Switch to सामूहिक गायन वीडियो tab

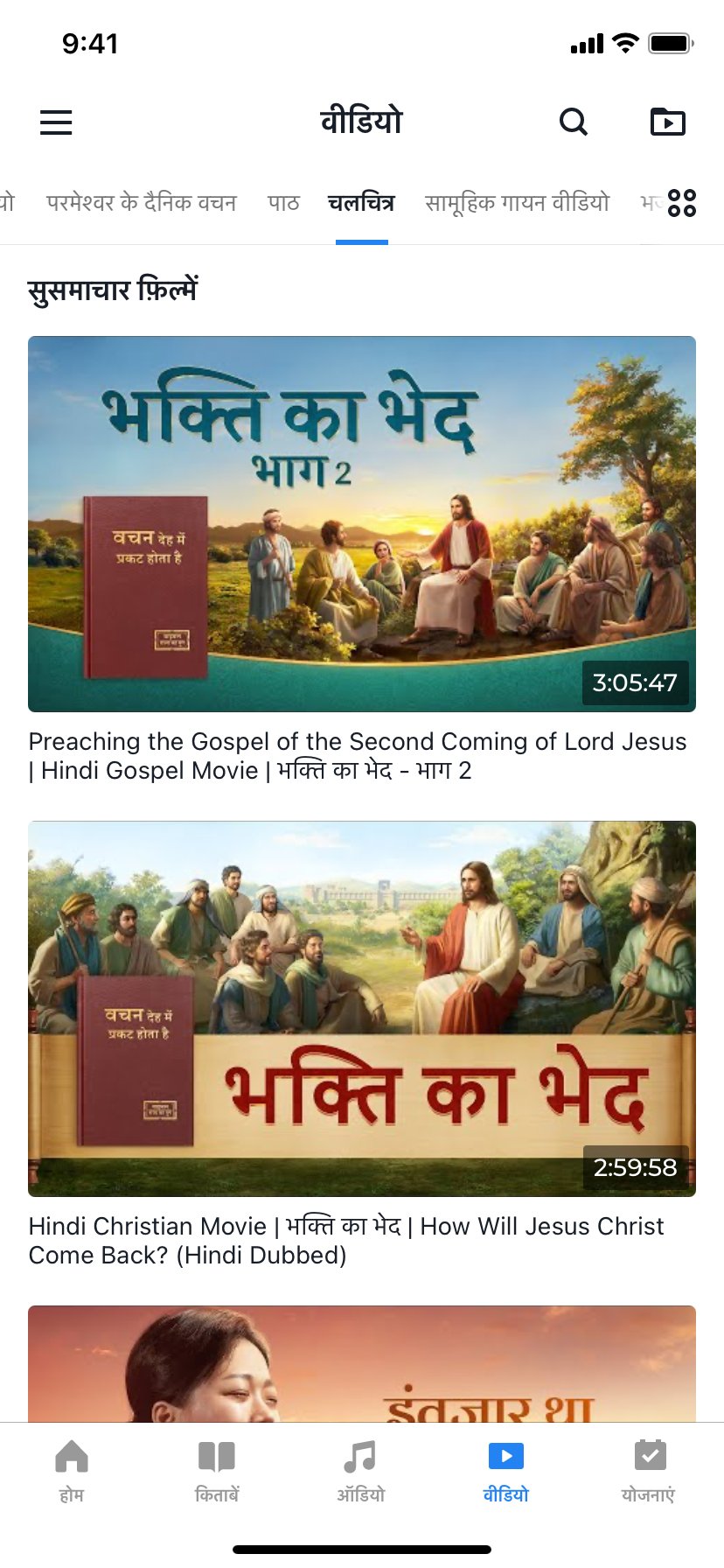coord(517,203)
